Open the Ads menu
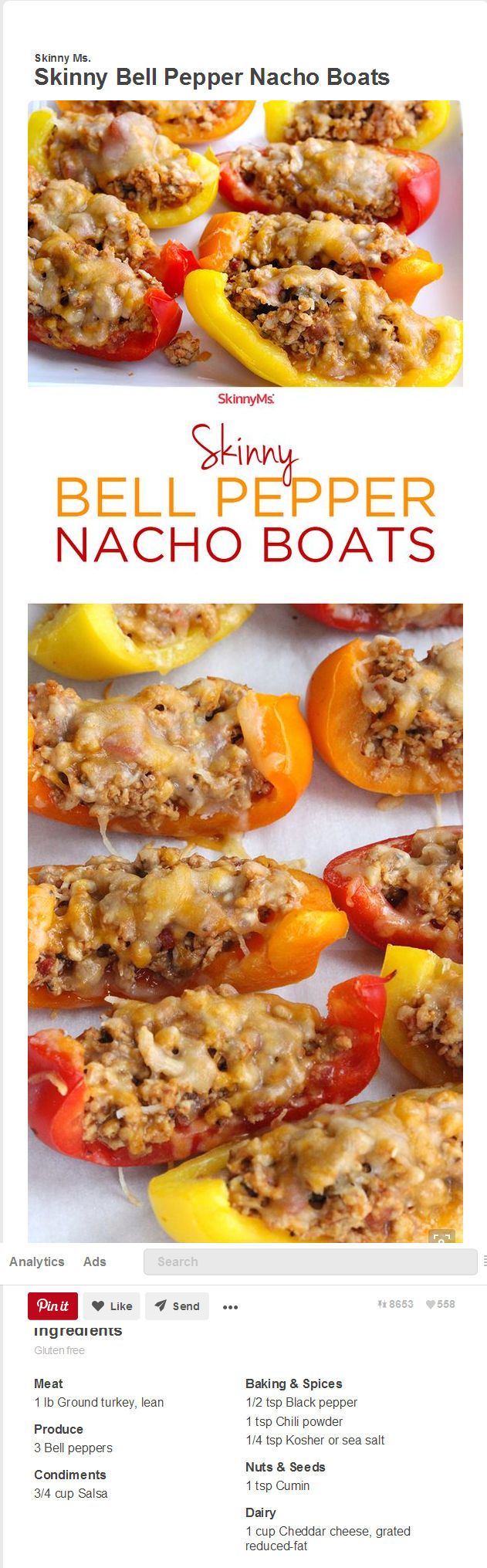The image size is (487, 1568). tap(94, 1262)
